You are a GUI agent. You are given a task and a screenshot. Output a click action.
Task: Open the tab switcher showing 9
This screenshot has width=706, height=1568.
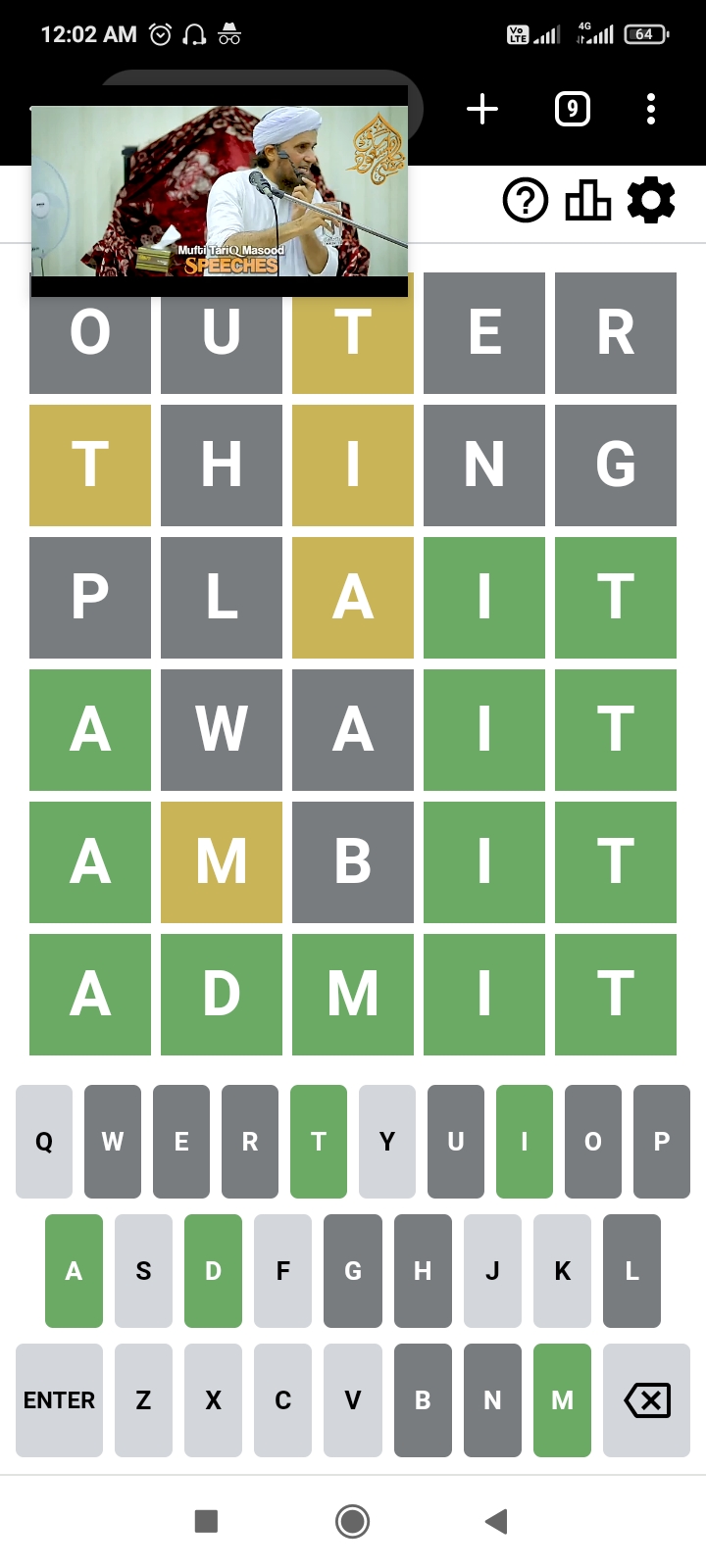(573, 109)
